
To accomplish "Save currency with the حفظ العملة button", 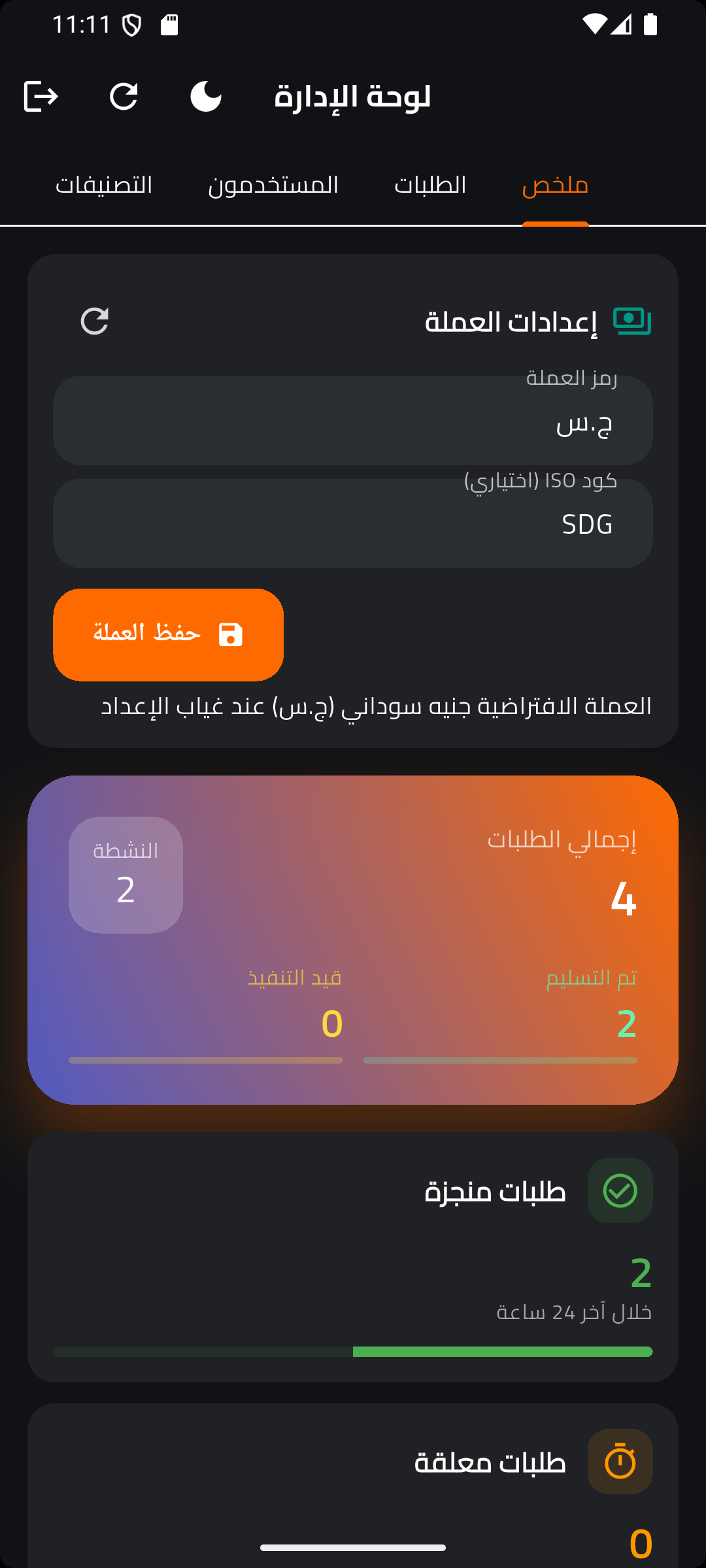I will [168, 634].
